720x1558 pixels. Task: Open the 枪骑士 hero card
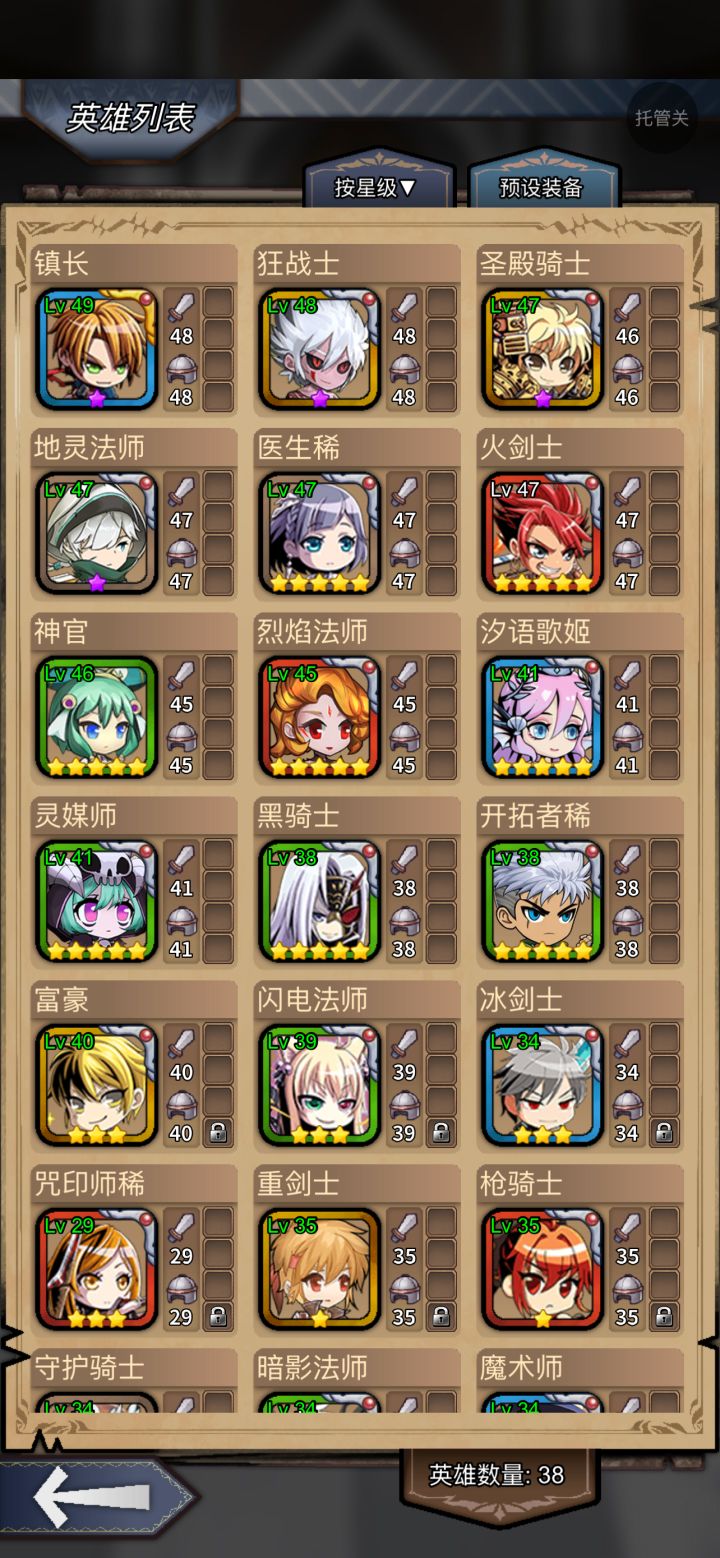tap(580, 1248)
